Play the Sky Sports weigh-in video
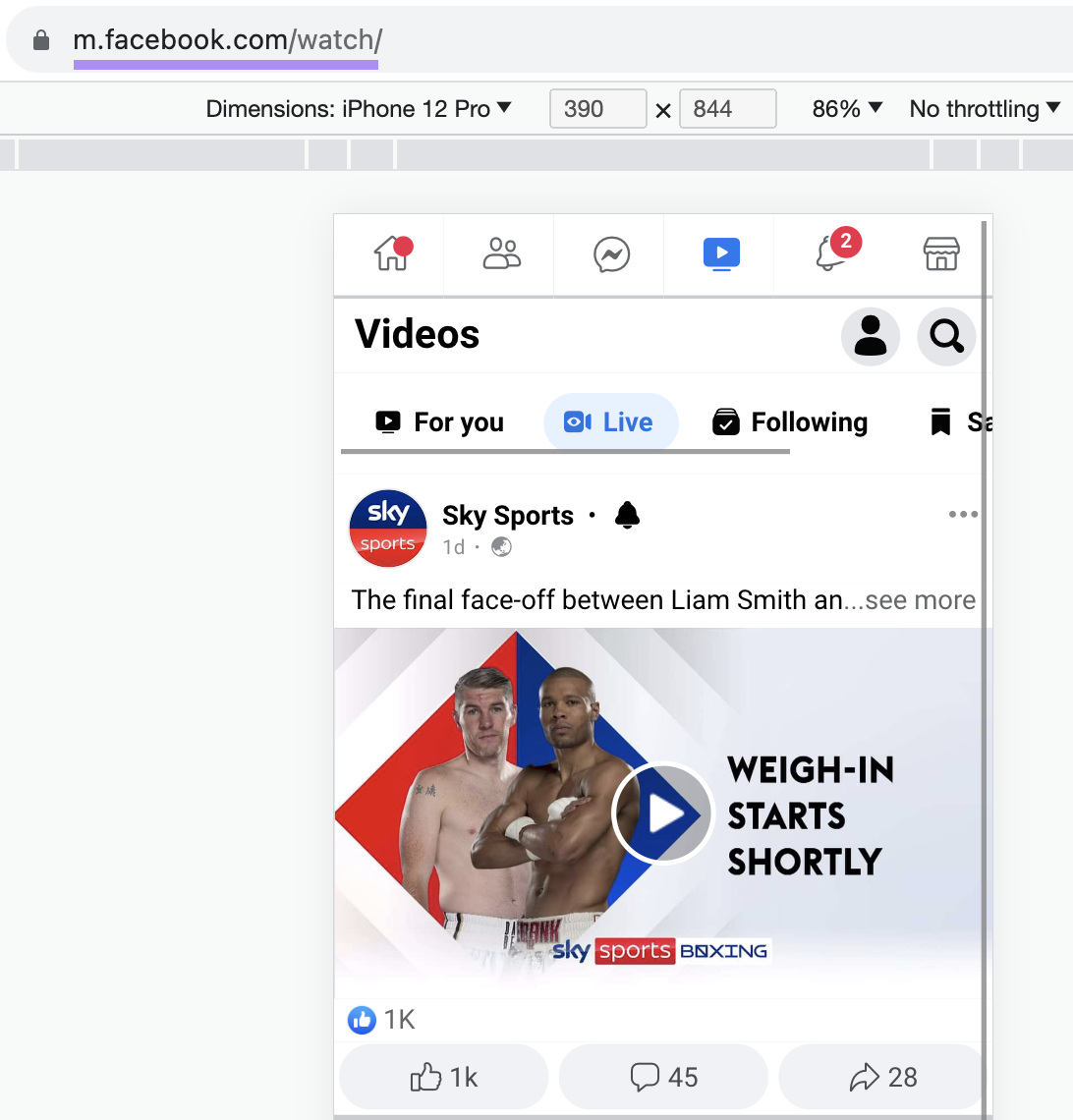The image size is (1073, 1120). [662, 813]
